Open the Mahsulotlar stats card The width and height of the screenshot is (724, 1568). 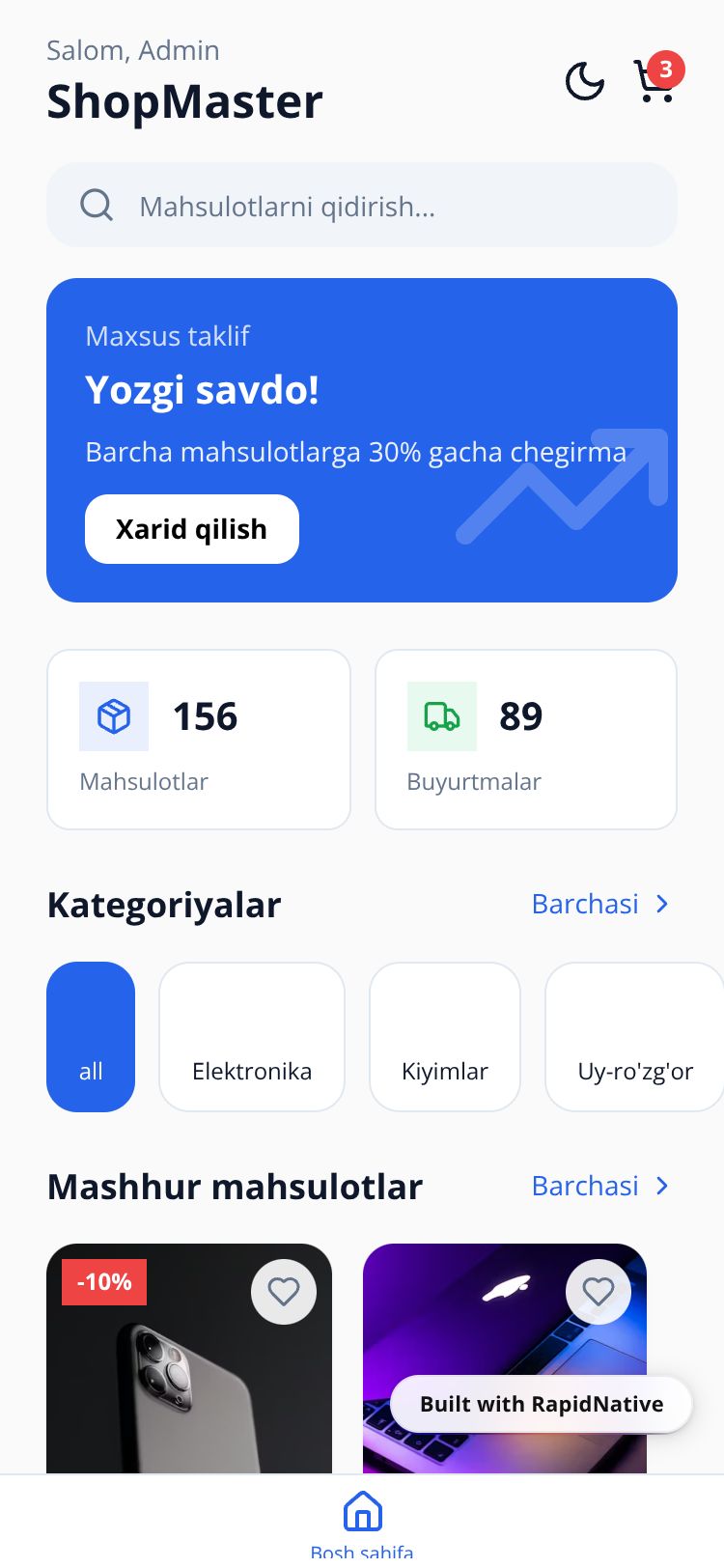tap(198, 739)
